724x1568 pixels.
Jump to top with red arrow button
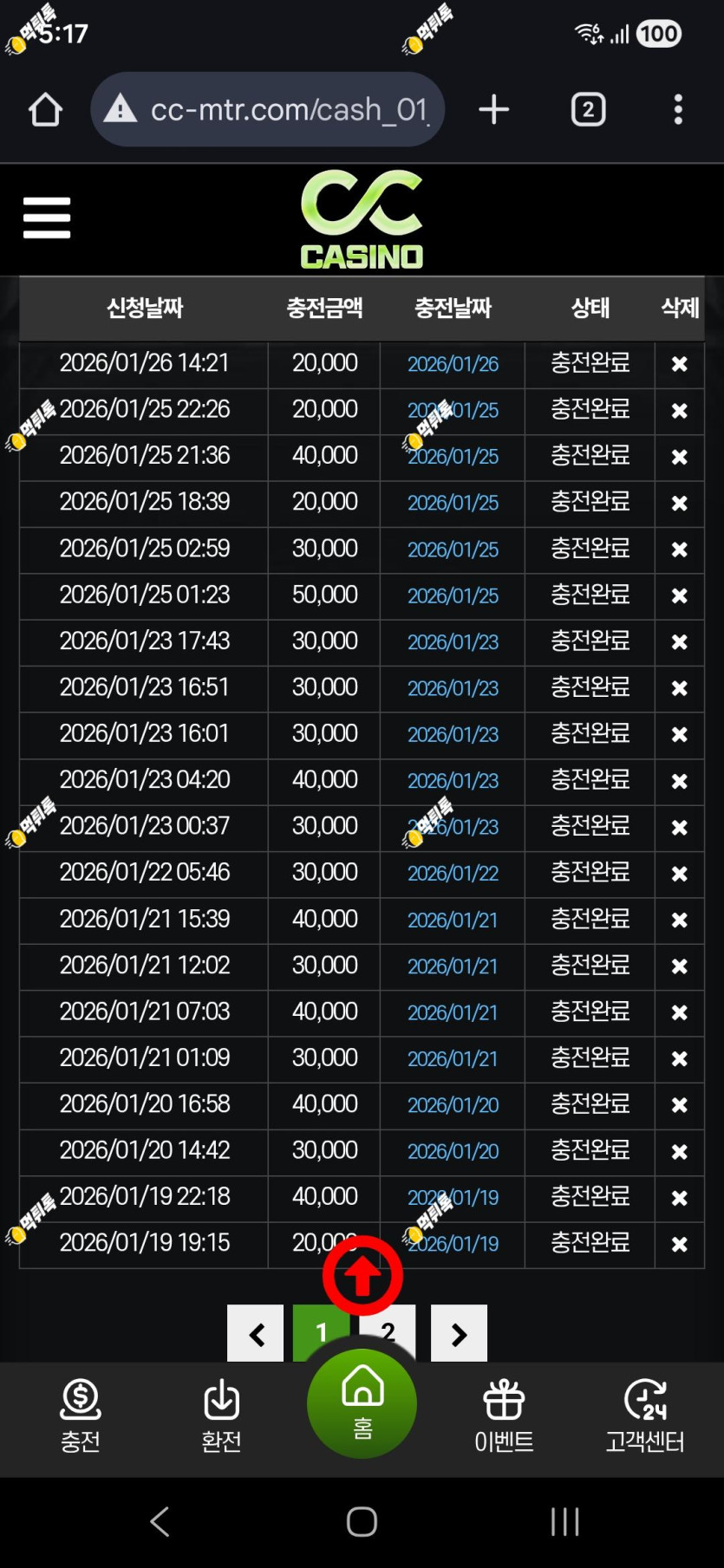[362, 1276]
